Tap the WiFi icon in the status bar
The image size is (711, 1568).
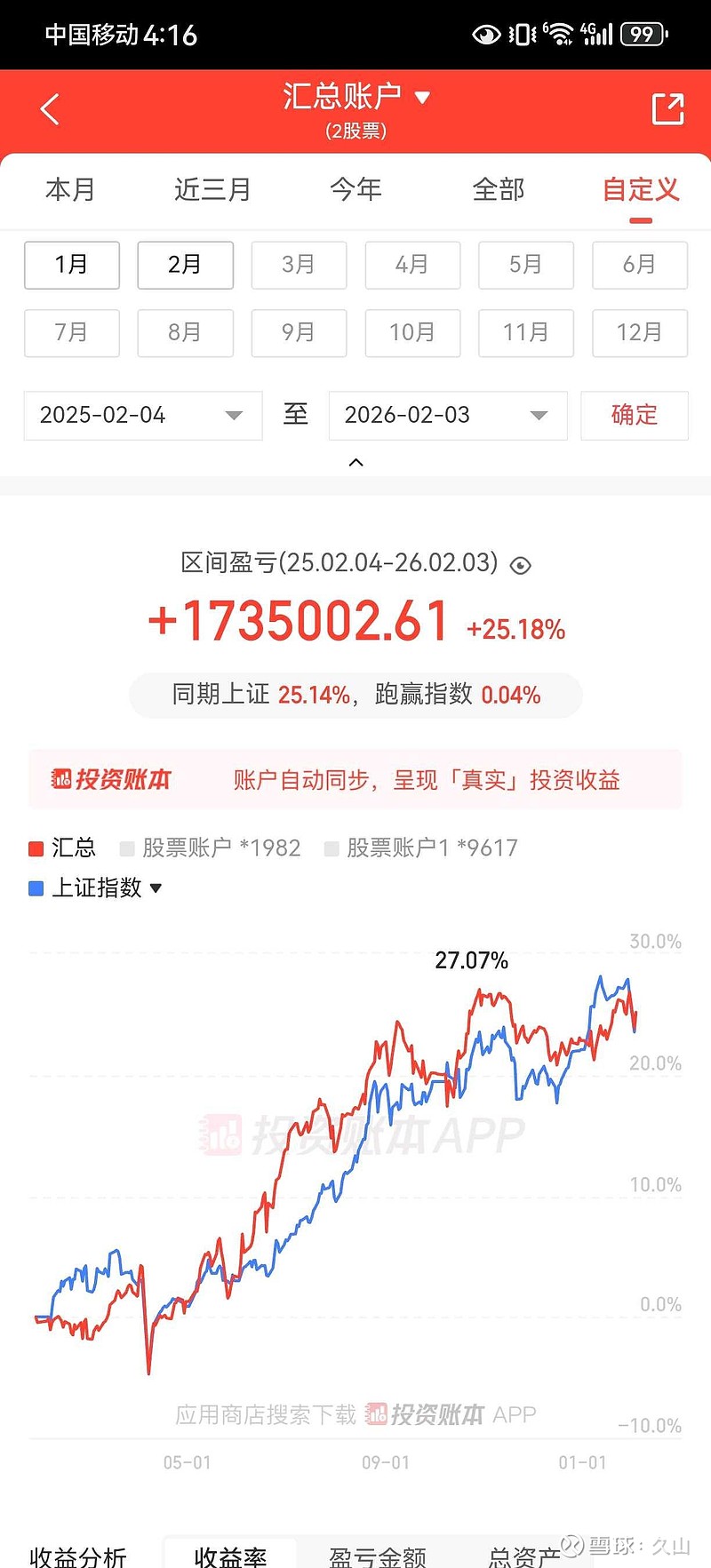(x=562, y=34)
